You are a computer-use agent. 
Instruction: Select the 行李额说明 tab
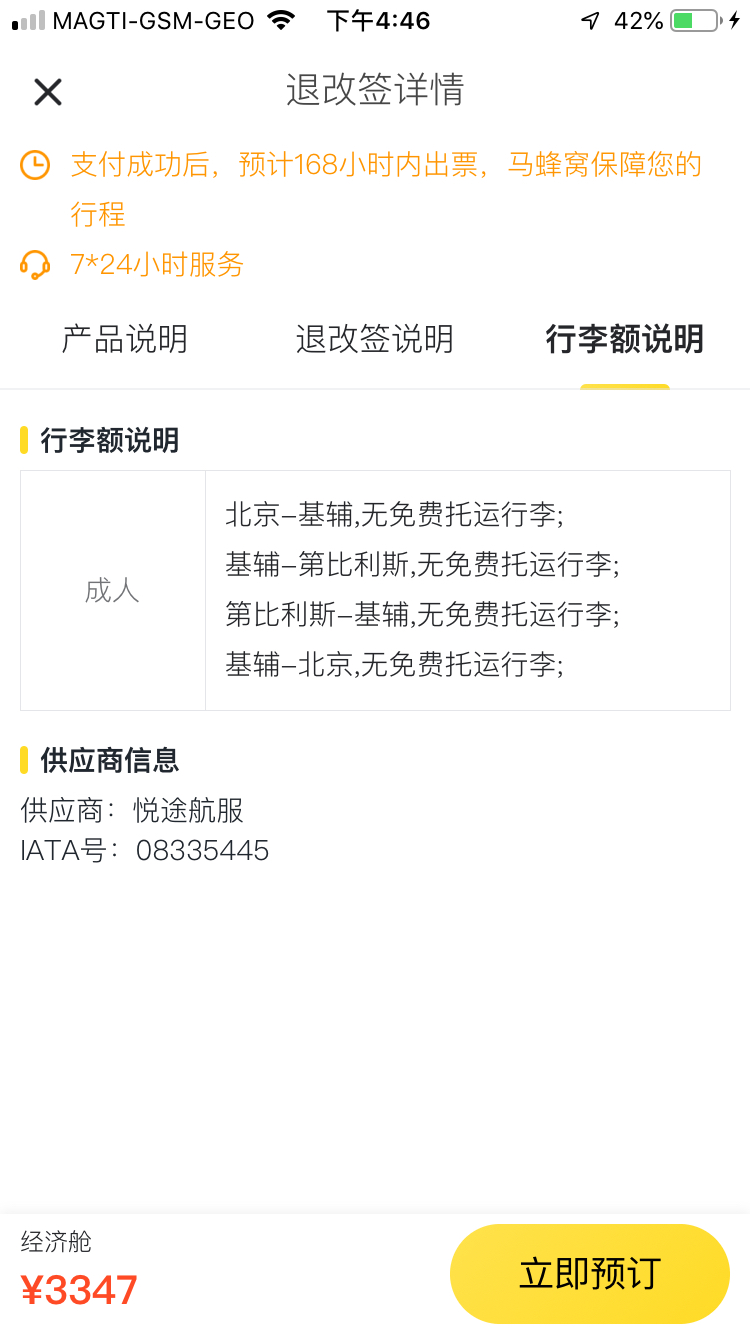[x=624, y=340]
